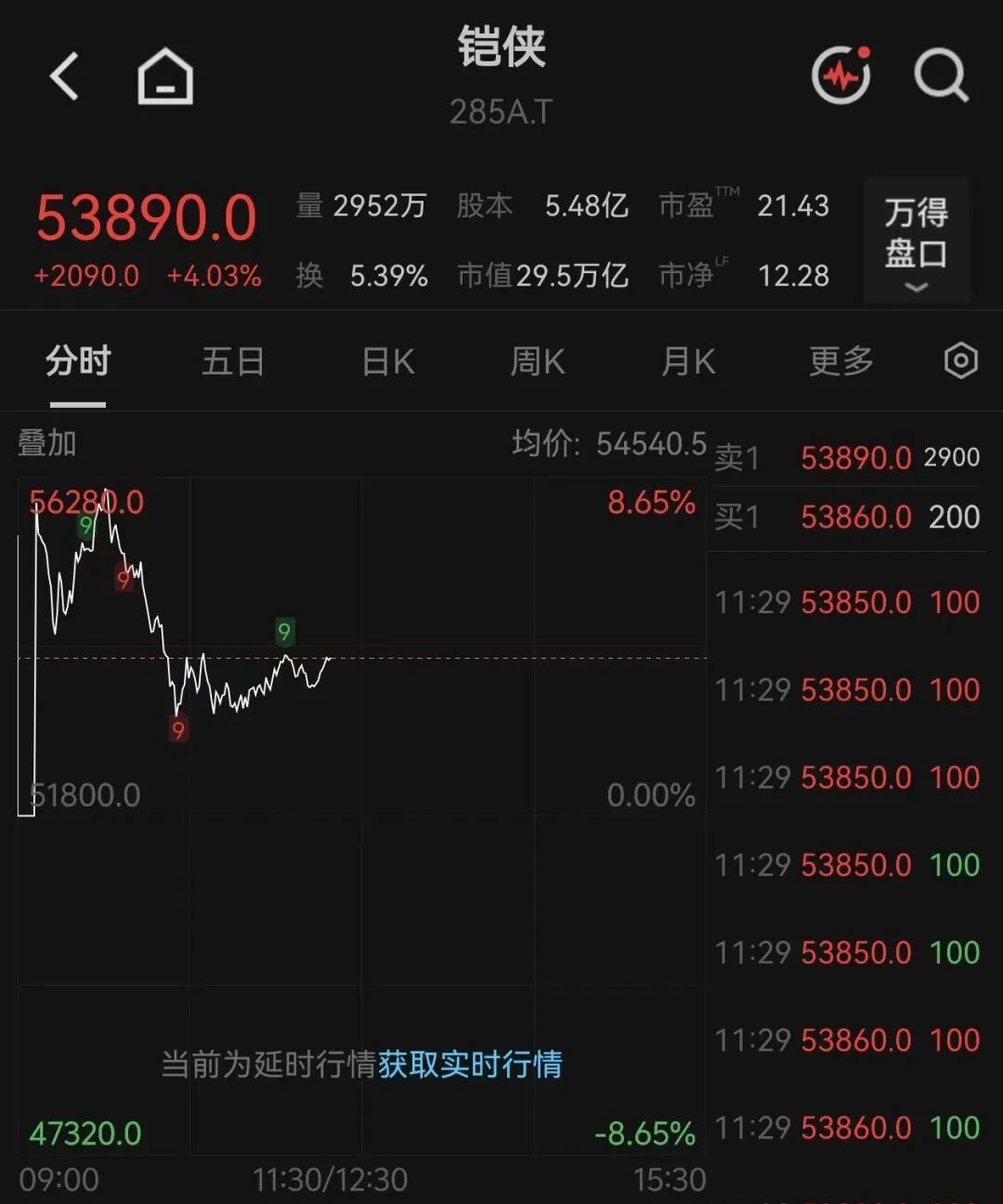The height and width of the screenshot is (1204, 1003).
Task: Show the 周K chart
Action: 538,361
